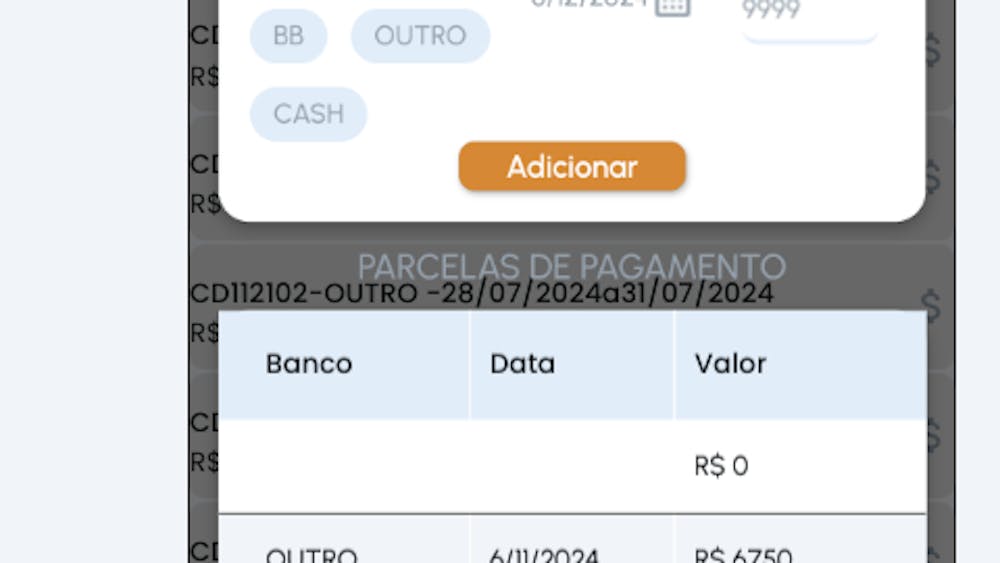Edit the 9999 value field
This screenshot has width=1000, height=563.
[808, 14]
